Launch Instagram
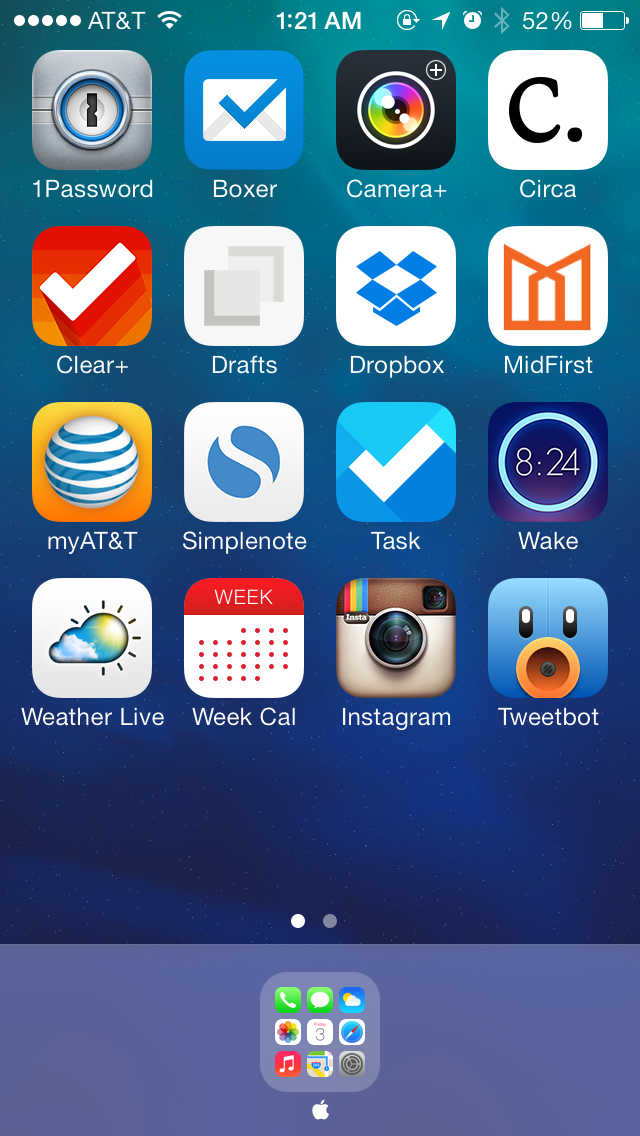 point(396,638)
